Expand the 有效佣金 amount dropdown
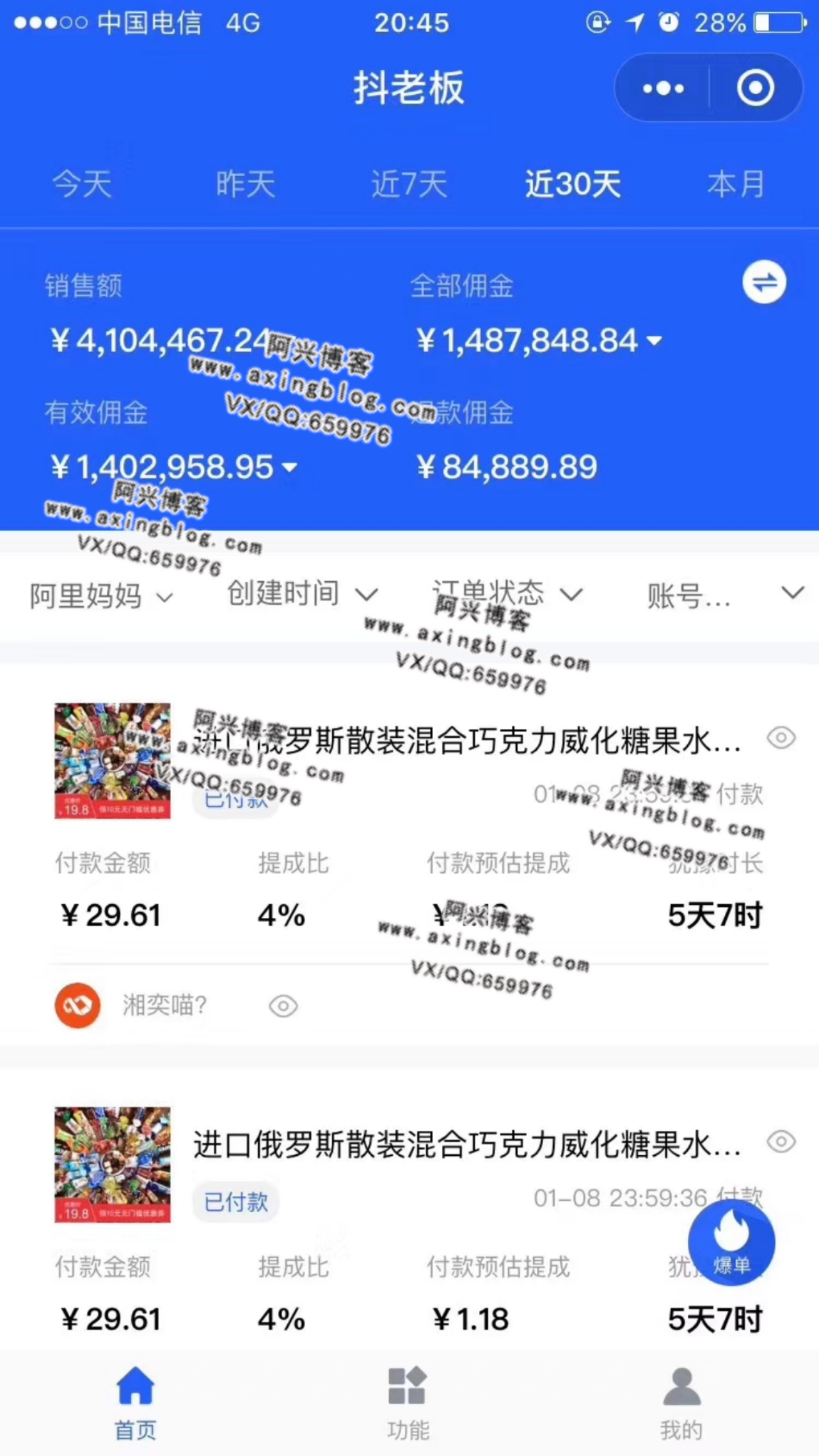The width and height of the screenshot is (819, 1456). (x=290, y=467)
